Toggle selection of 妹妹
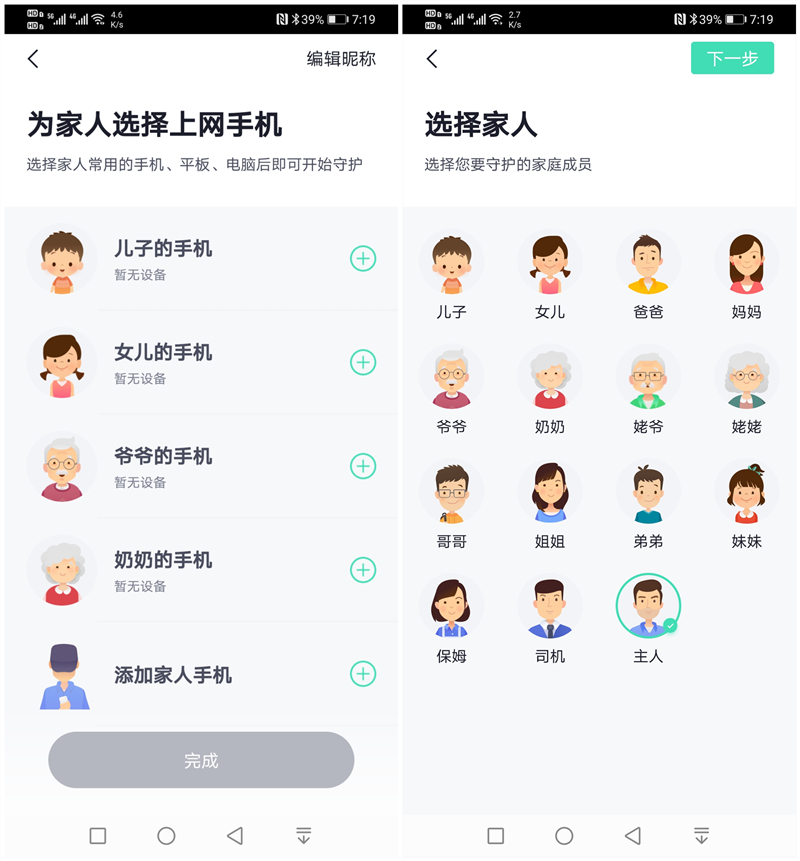Screen dimensions: 800x861 click(x=748, y=492)
